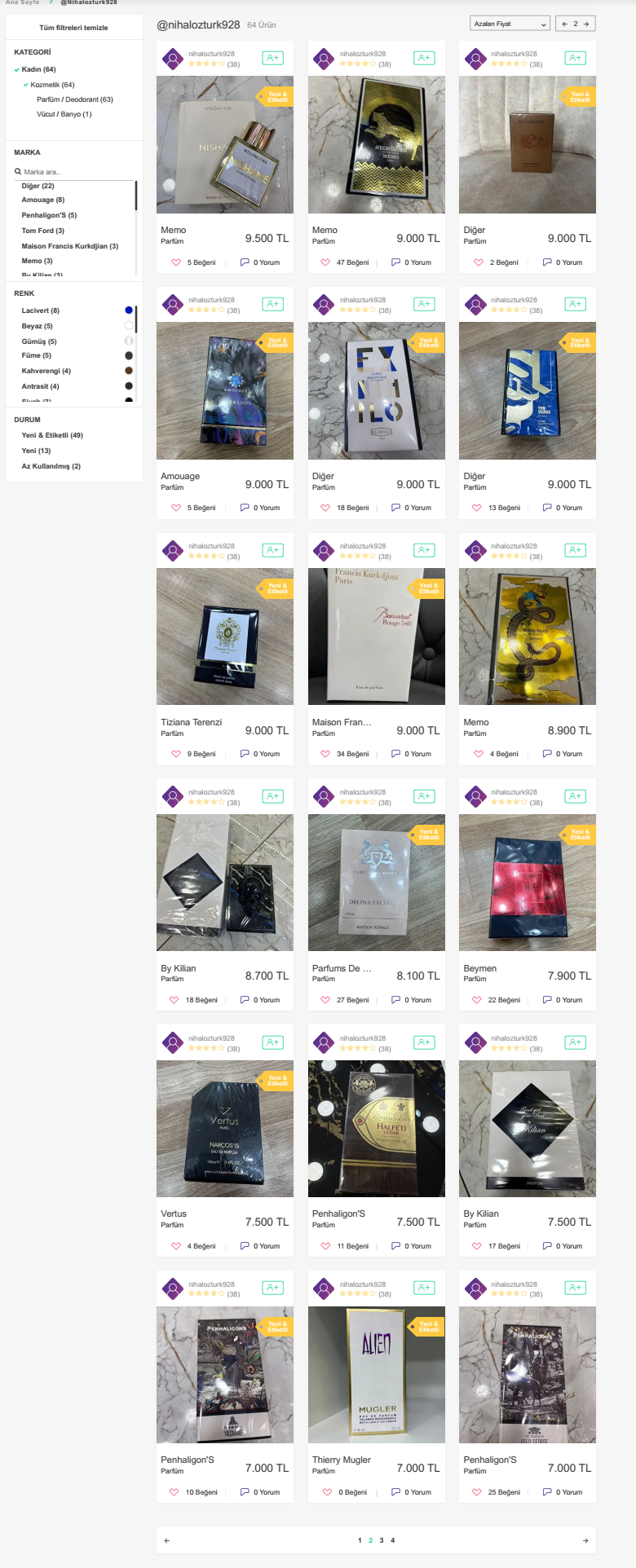Filter by condition Az Kullanılmış
Screen dimensions: 636x1568
pyautogui.click(x=51, y=466)
